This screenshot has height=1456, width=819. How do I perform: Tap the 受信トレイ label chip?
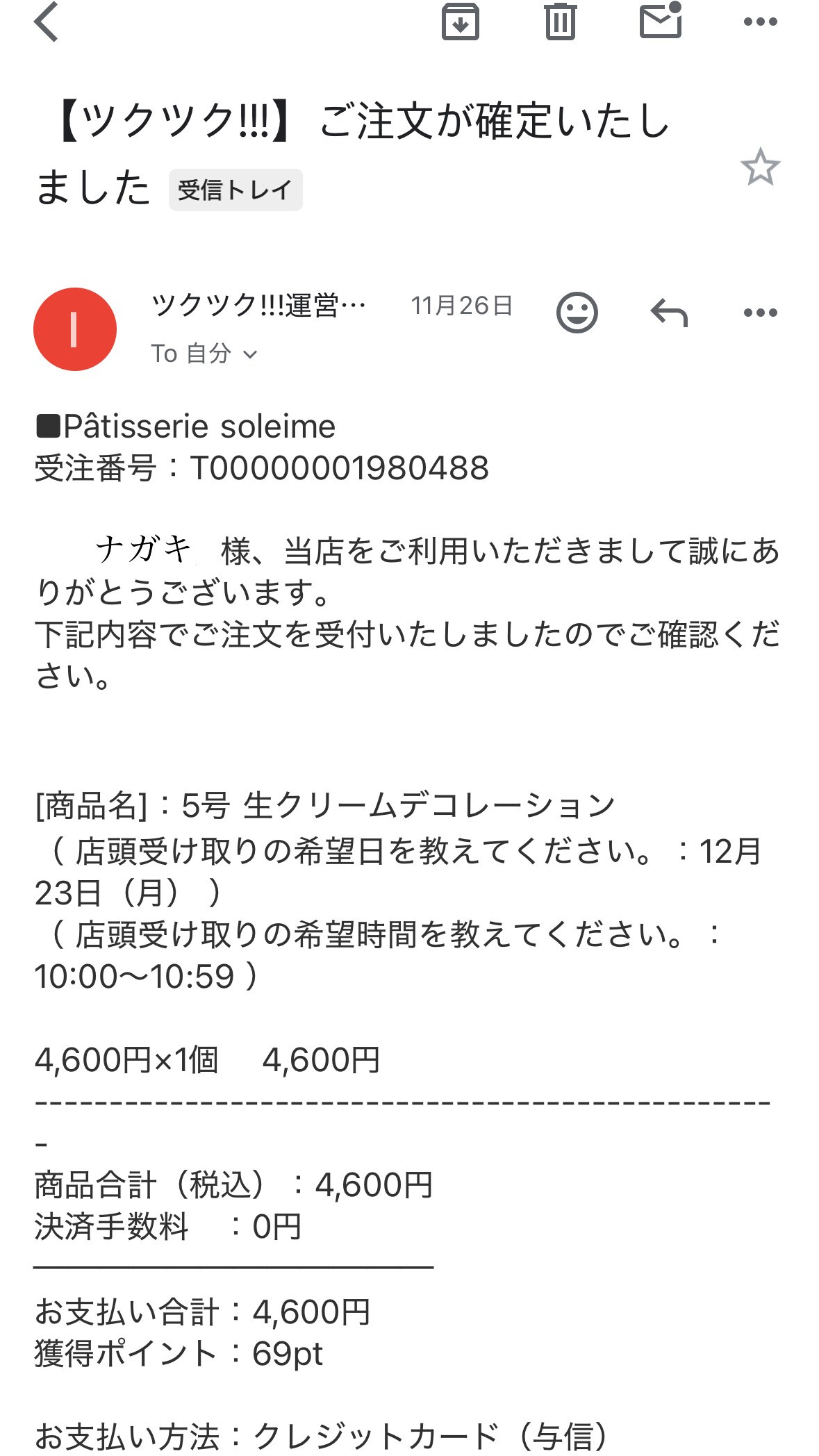pos(235,190)
